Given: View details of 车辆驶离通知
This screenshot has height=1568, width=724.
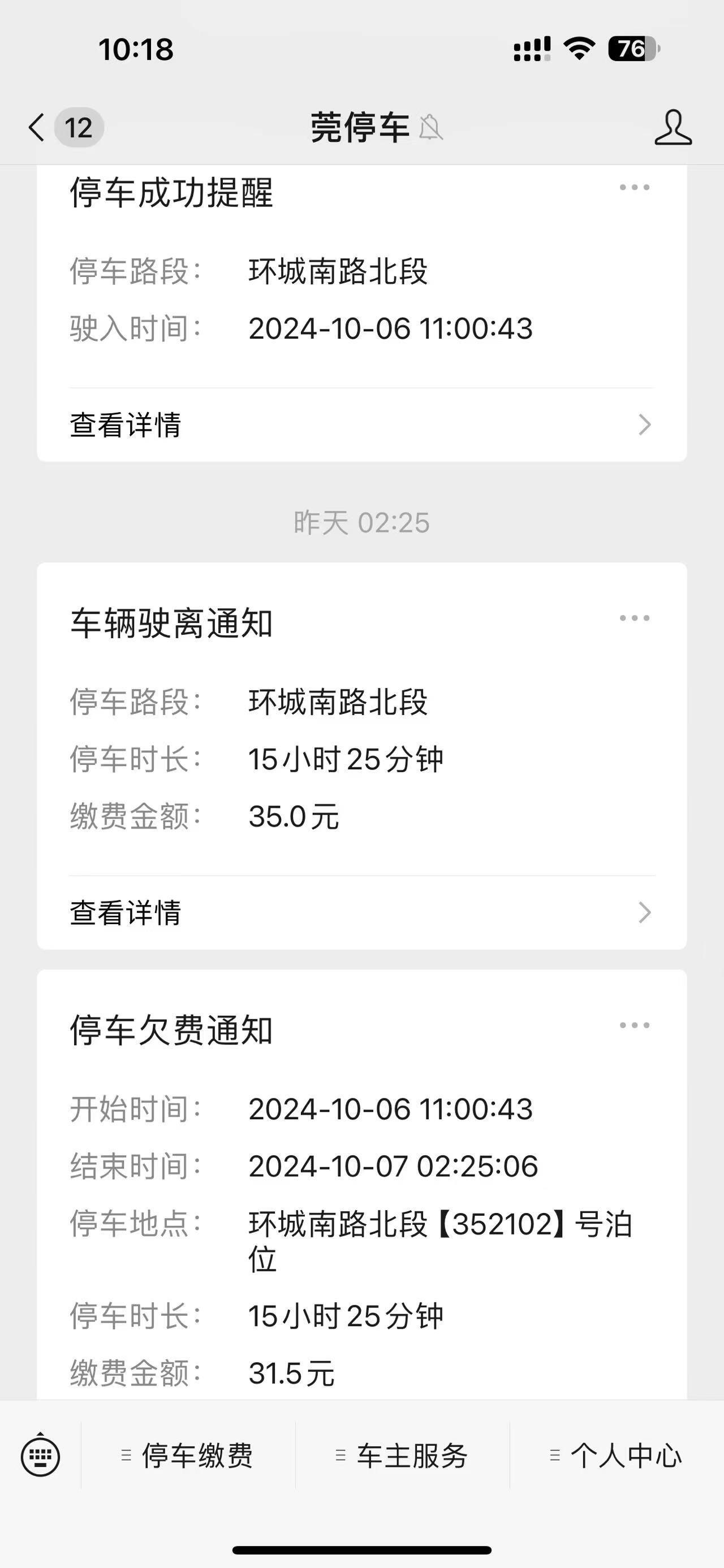Looking at the screenshot, I should click(x=361, y=912).
